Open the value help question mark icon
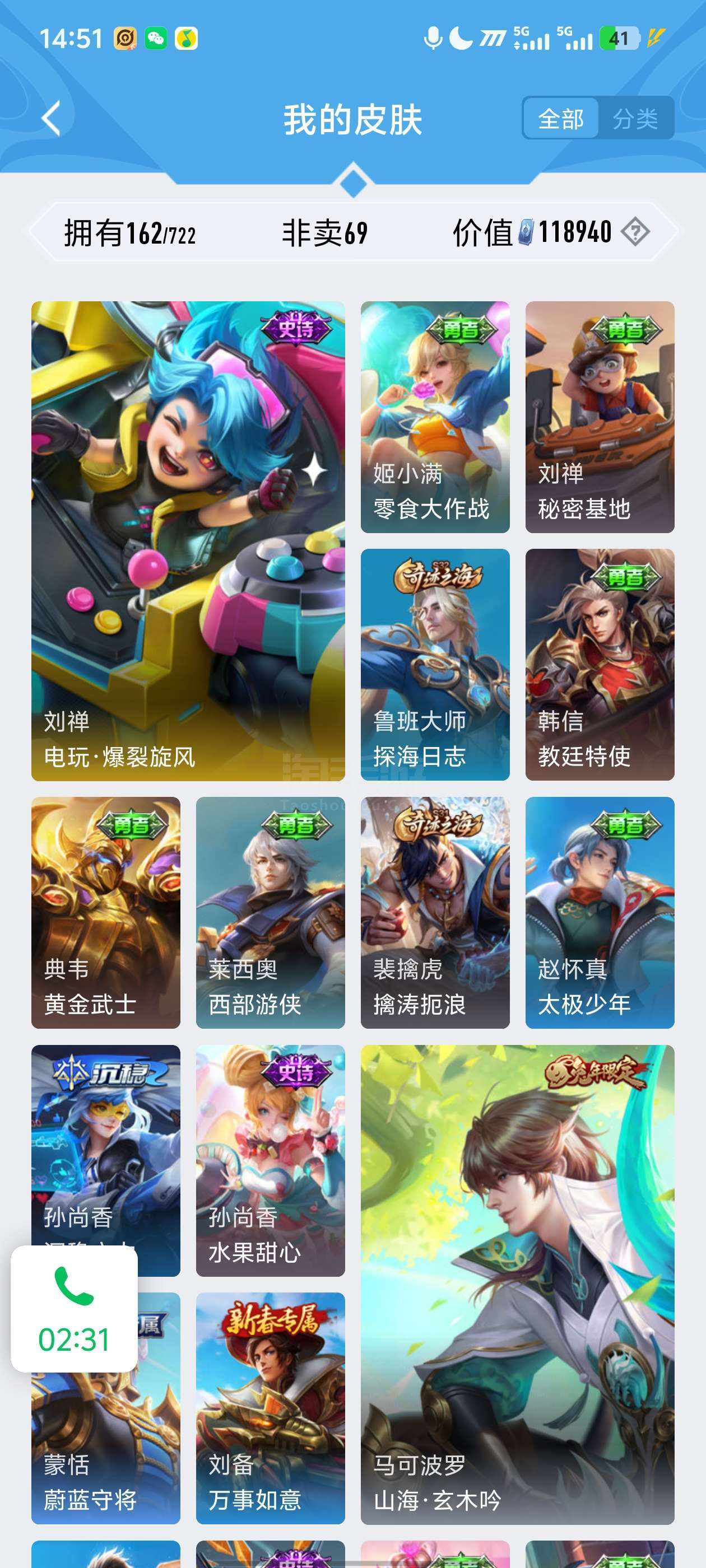The image size is (706, 1568). coord(635,232)
